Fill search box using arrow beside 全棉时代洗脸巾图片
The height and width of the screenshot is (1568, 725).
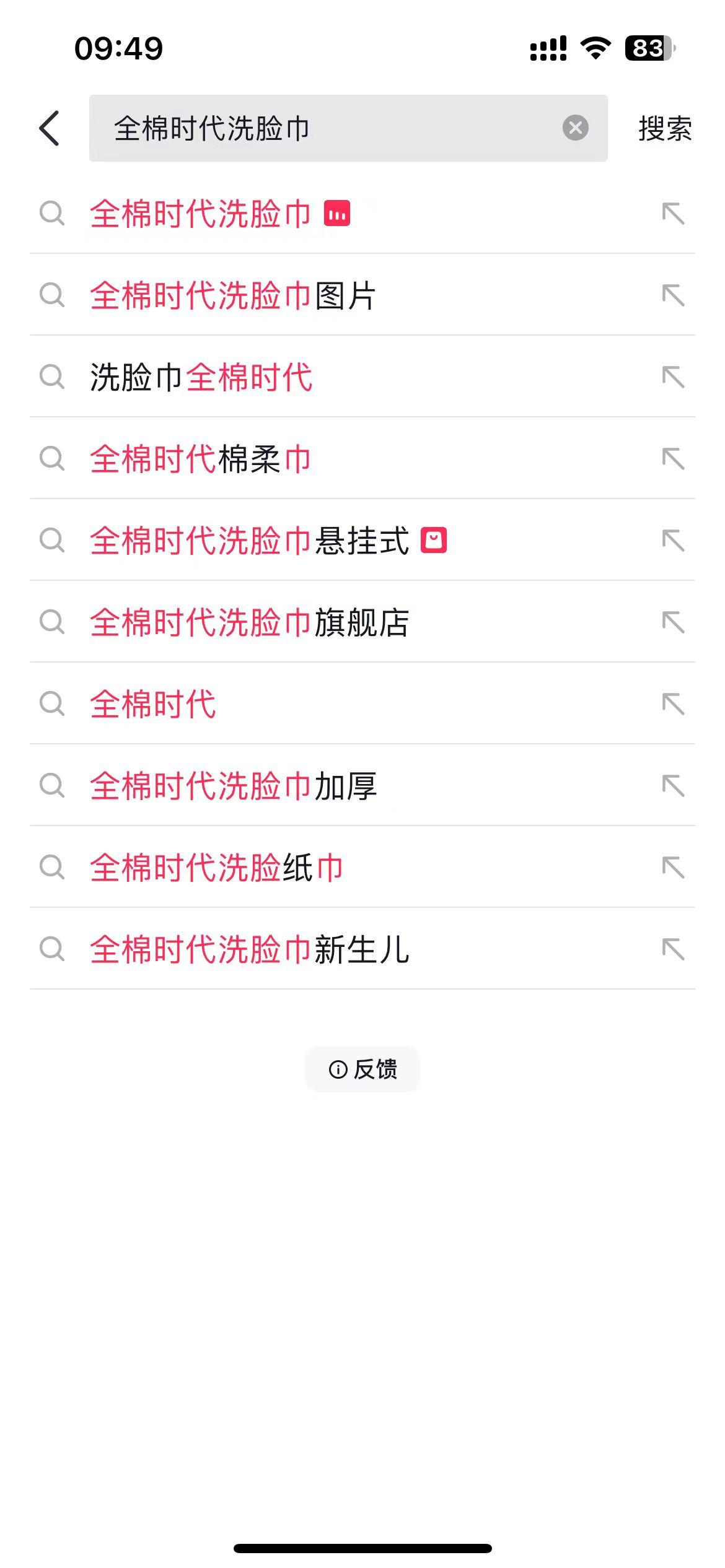(673, 295)
